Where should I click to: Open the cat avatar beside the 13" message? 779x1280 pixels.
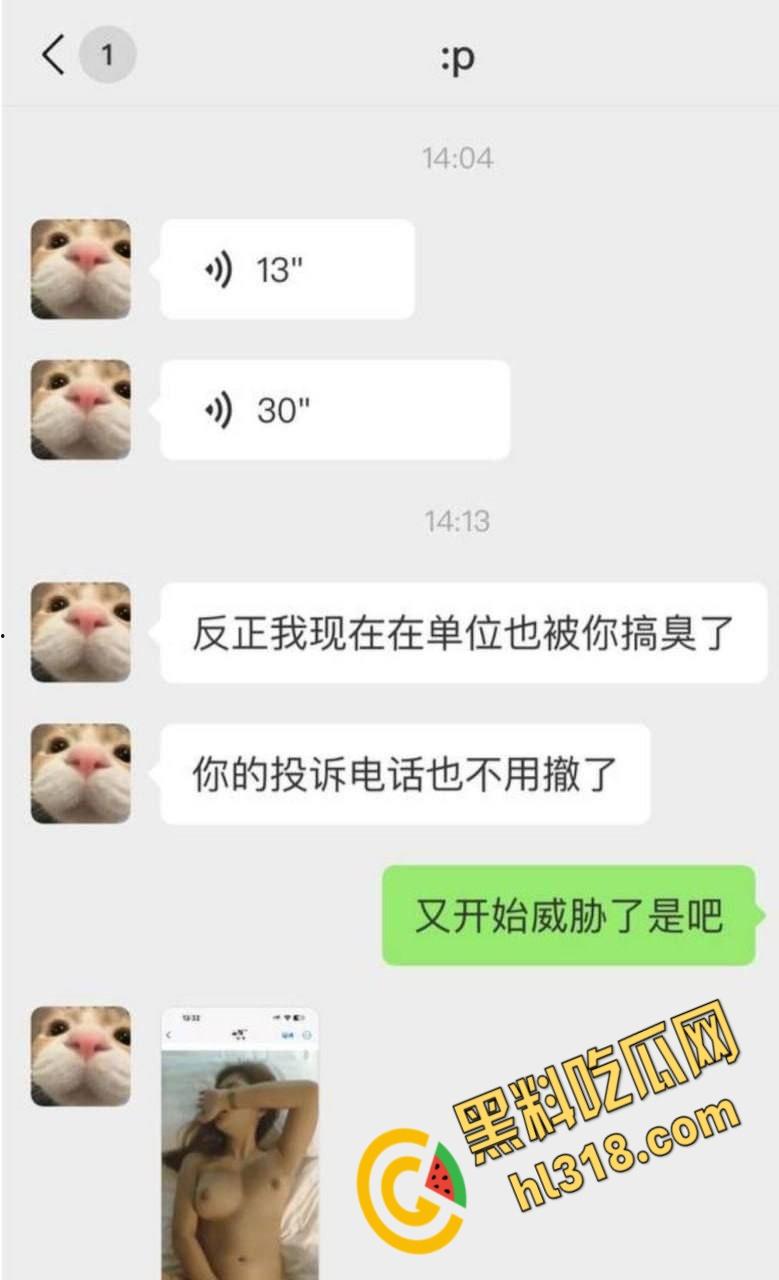(x=80, y=268)
